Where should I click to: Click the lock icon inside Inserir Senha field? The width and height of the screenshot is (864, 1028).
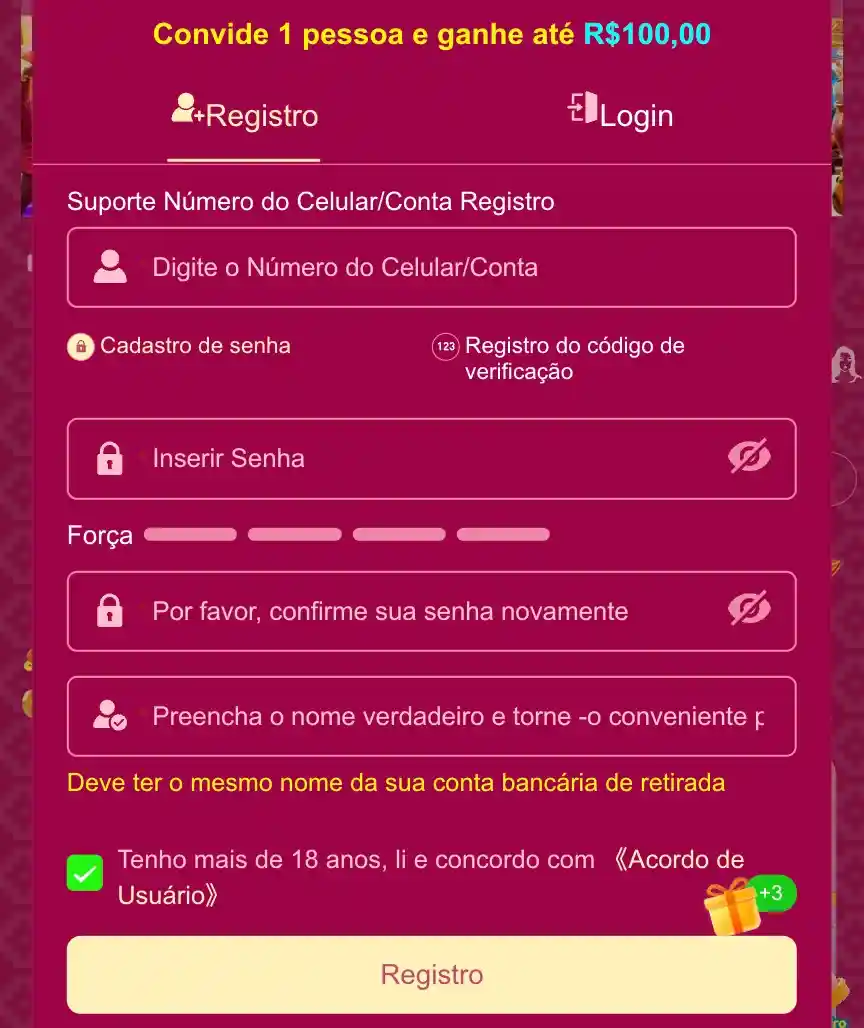click(110, 458)
